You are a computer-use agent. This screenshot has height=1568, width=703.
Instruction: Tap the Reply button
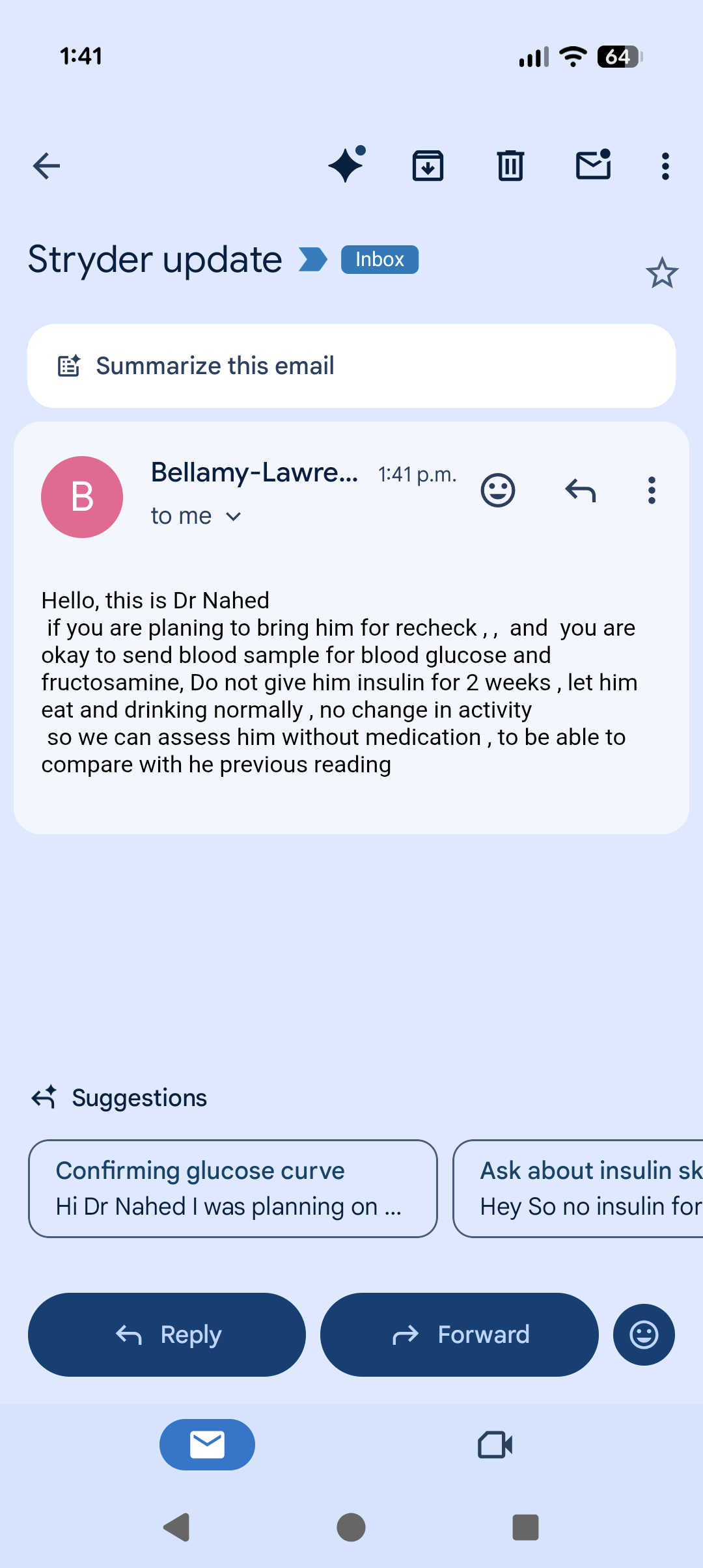point(167,1334)
